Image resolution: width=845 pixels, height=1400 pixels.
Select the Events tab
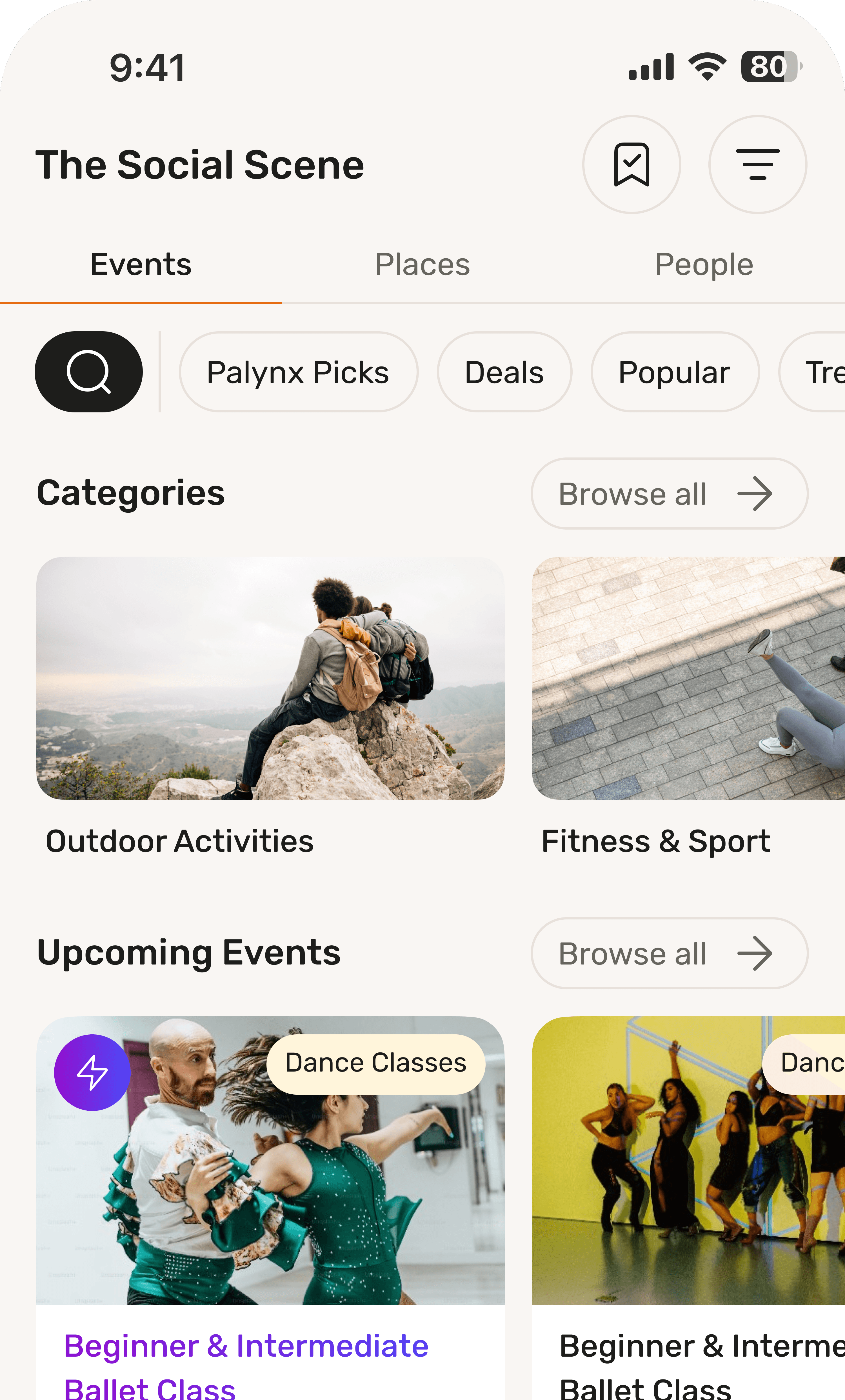point(141,265)
